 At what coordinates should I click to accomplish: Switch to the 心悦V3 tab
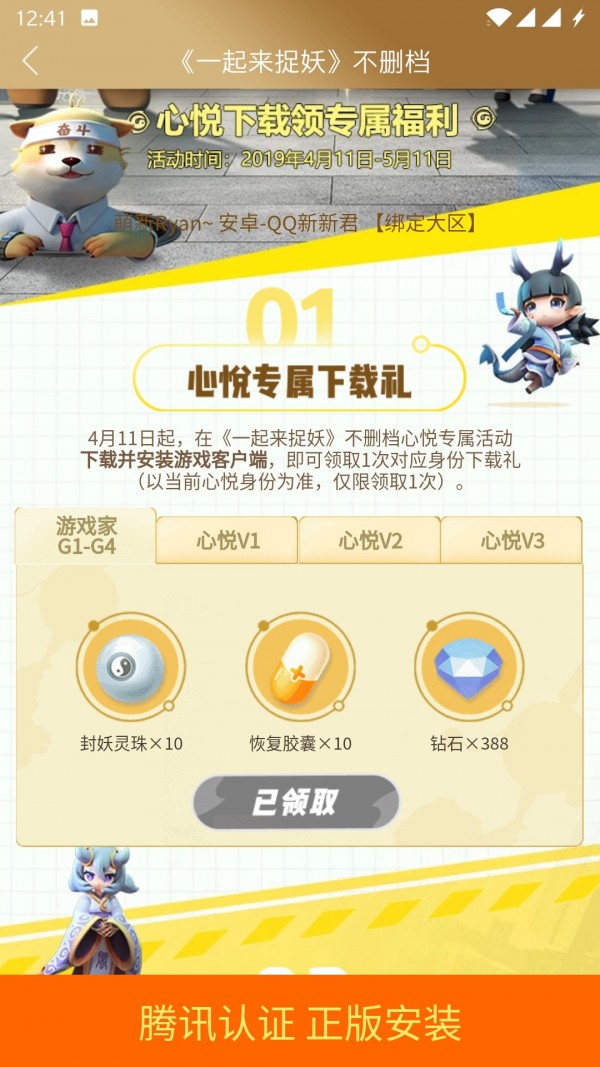pyautogui.click(x=511, y=541)
